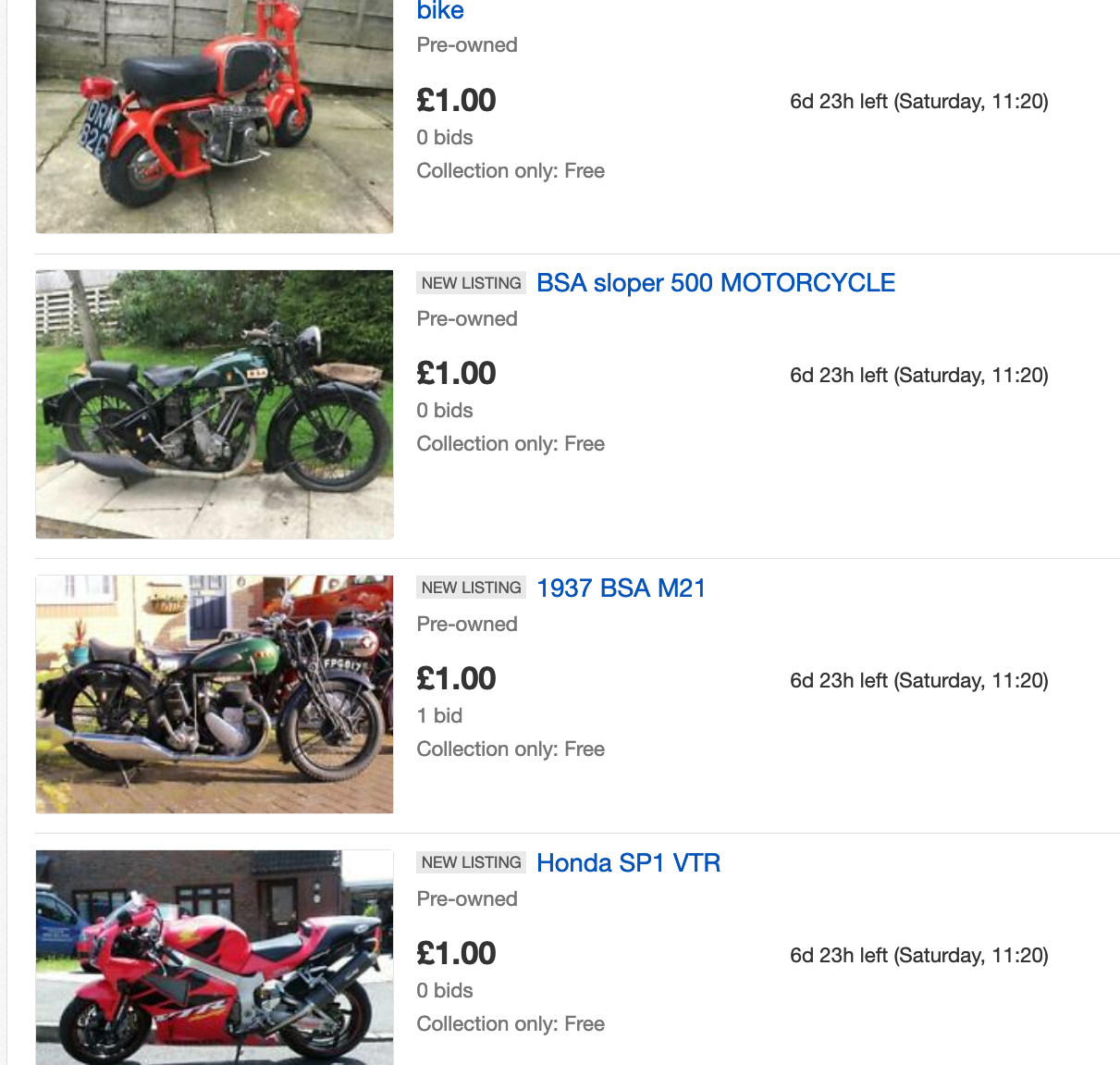
Task: Open the red monkey bike photo
Action: tap(215, 116)
